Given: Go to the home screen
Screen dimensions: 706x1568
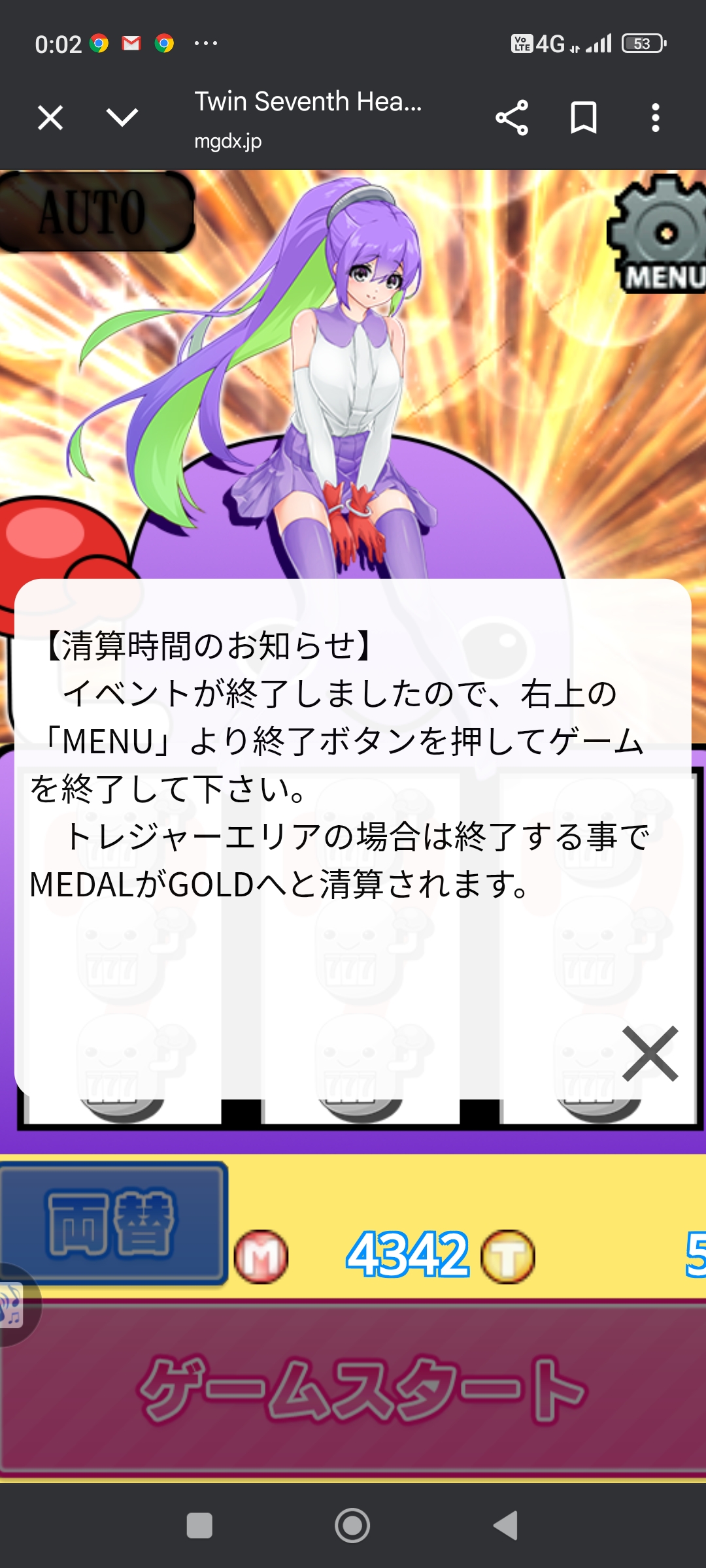Looking at the screenshot, I should pyautogui.click(x=352, y=1526).
